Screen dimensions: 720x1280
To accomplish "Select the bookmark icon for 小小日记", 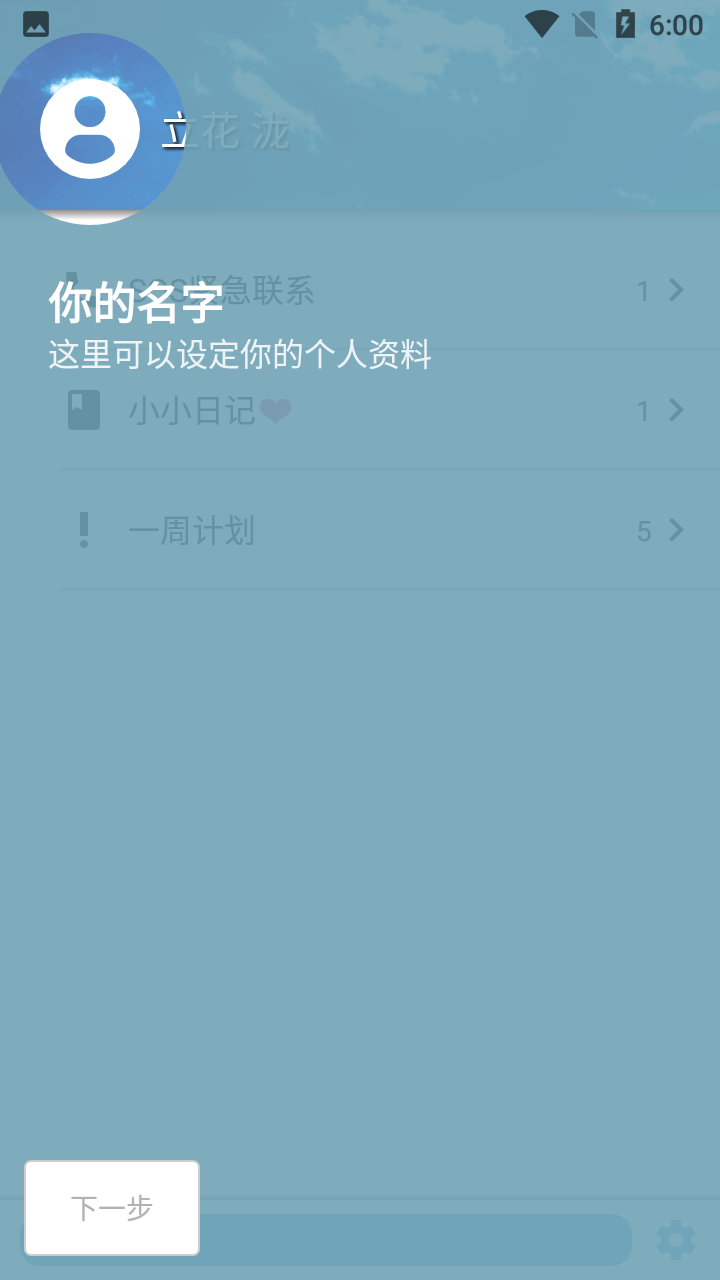I will coord(84,410).
